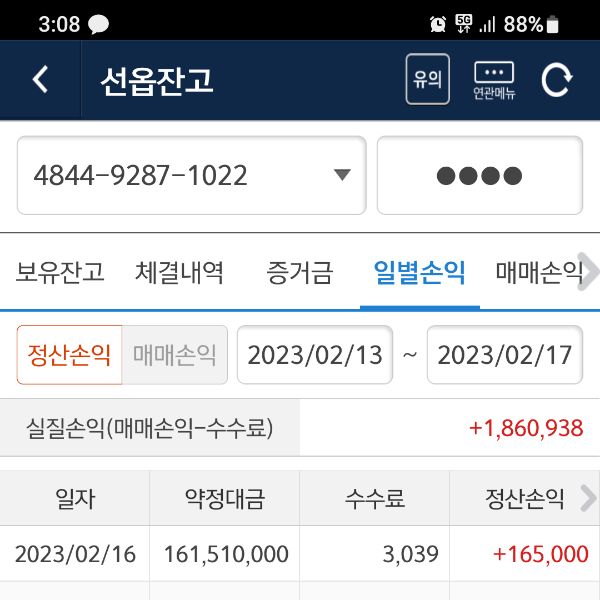
Task: Select the 일별손익 tab
Action: click(419, 272)
